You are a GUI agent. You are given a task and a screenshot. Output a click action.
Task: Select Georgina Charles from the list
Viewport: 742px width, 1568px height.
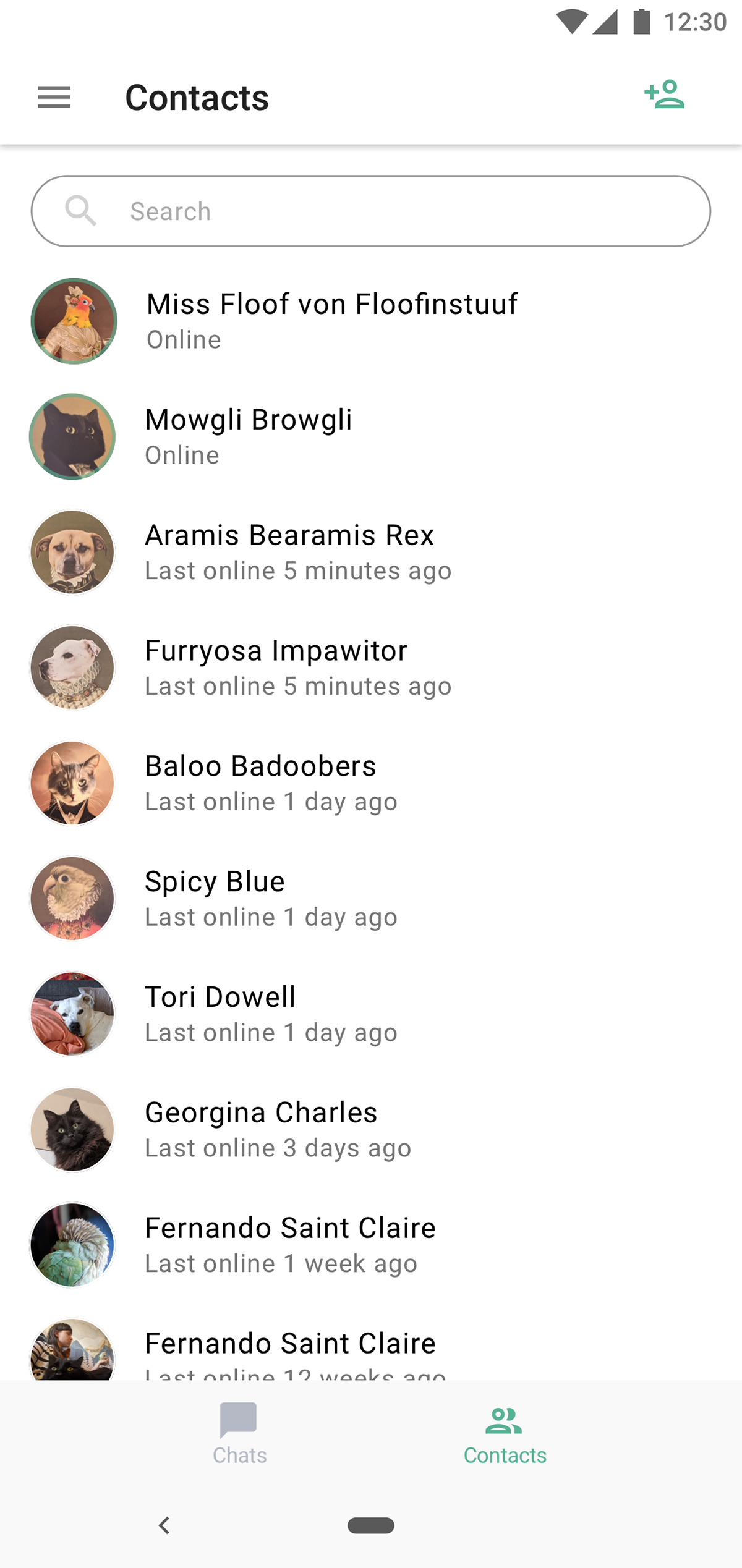[x=261, y=1130]
